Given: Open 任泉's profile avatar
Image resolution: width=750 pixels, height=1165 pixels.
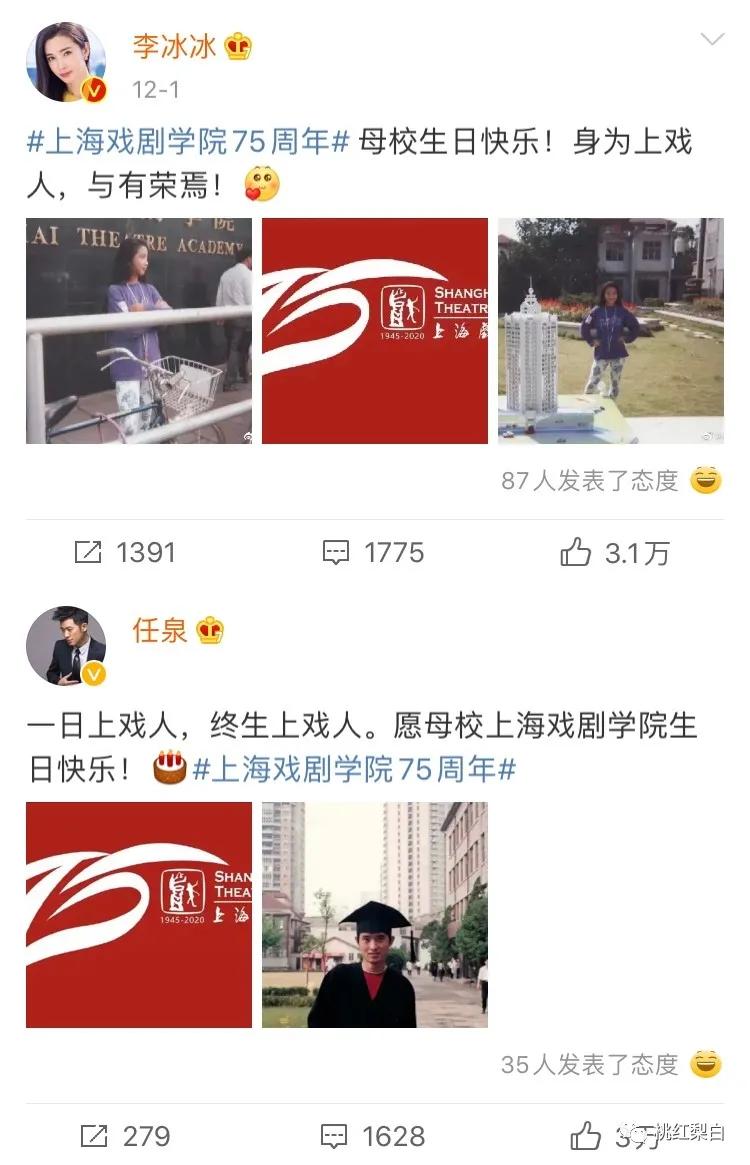Looking at the screenshot, I should pos(66,645).
